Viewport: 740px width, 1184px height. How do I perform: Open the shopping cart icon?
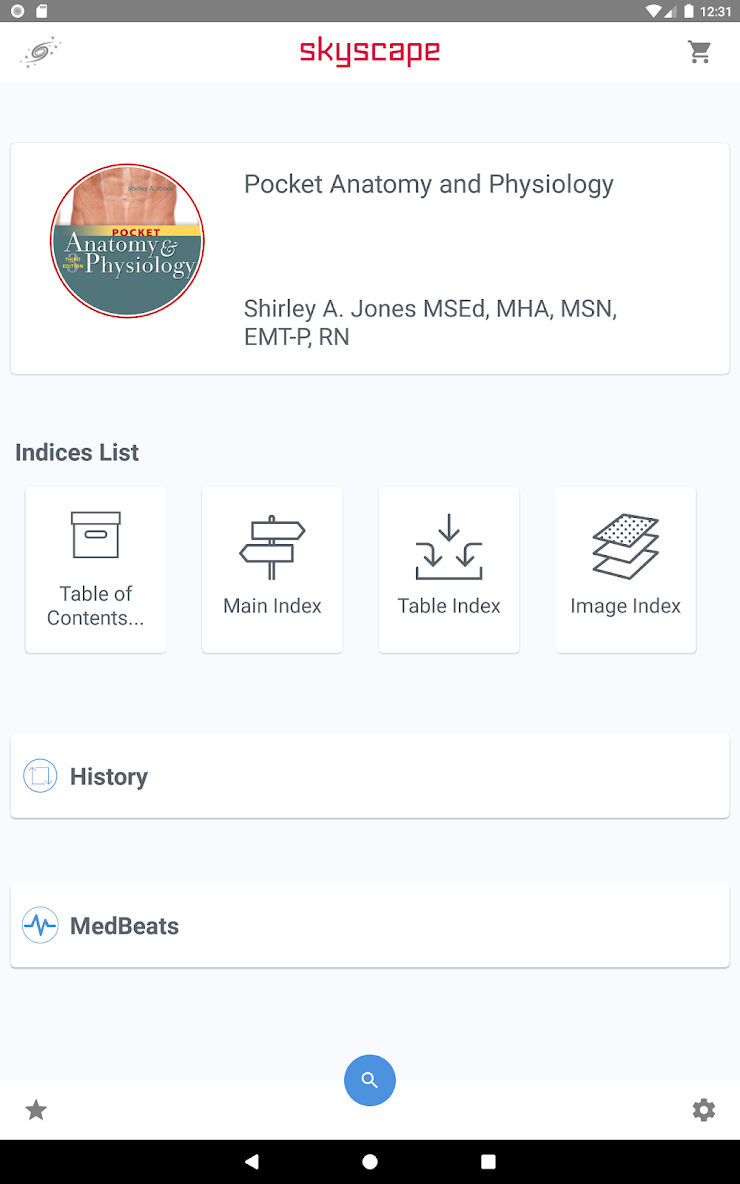tap(700, 51)
